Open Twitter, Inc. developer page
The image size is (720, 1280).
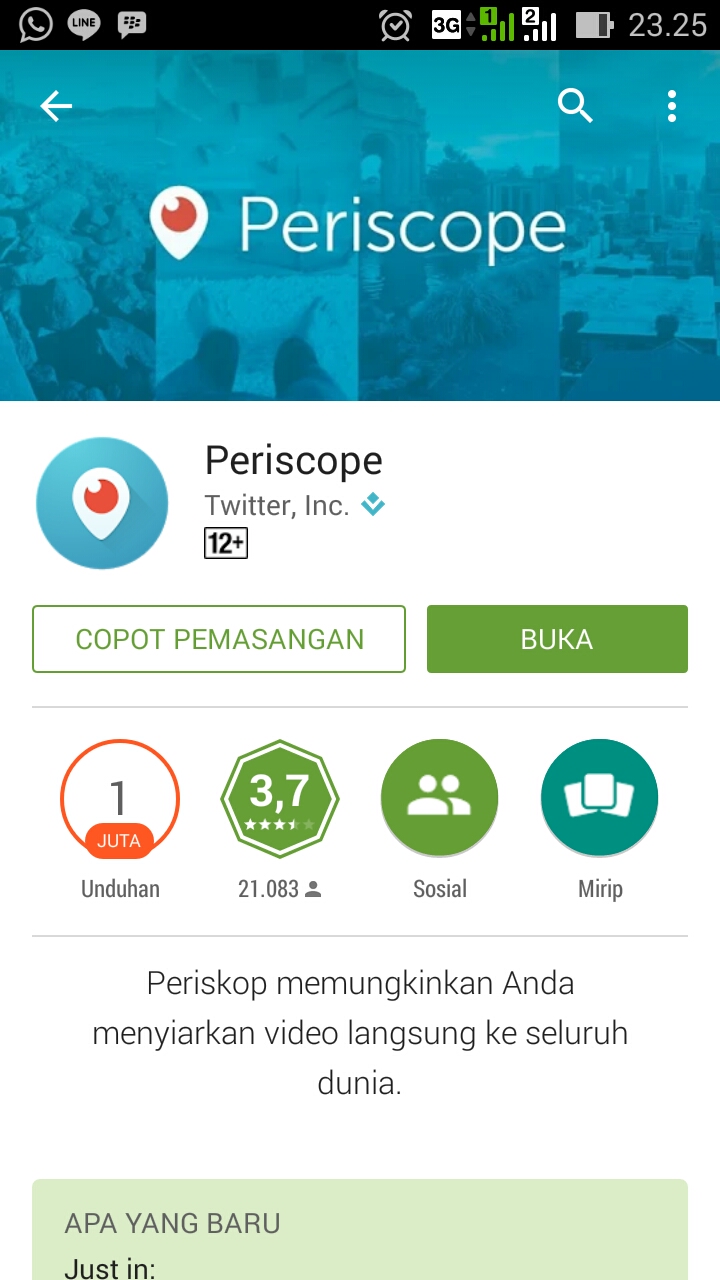(x=277, y=506)
